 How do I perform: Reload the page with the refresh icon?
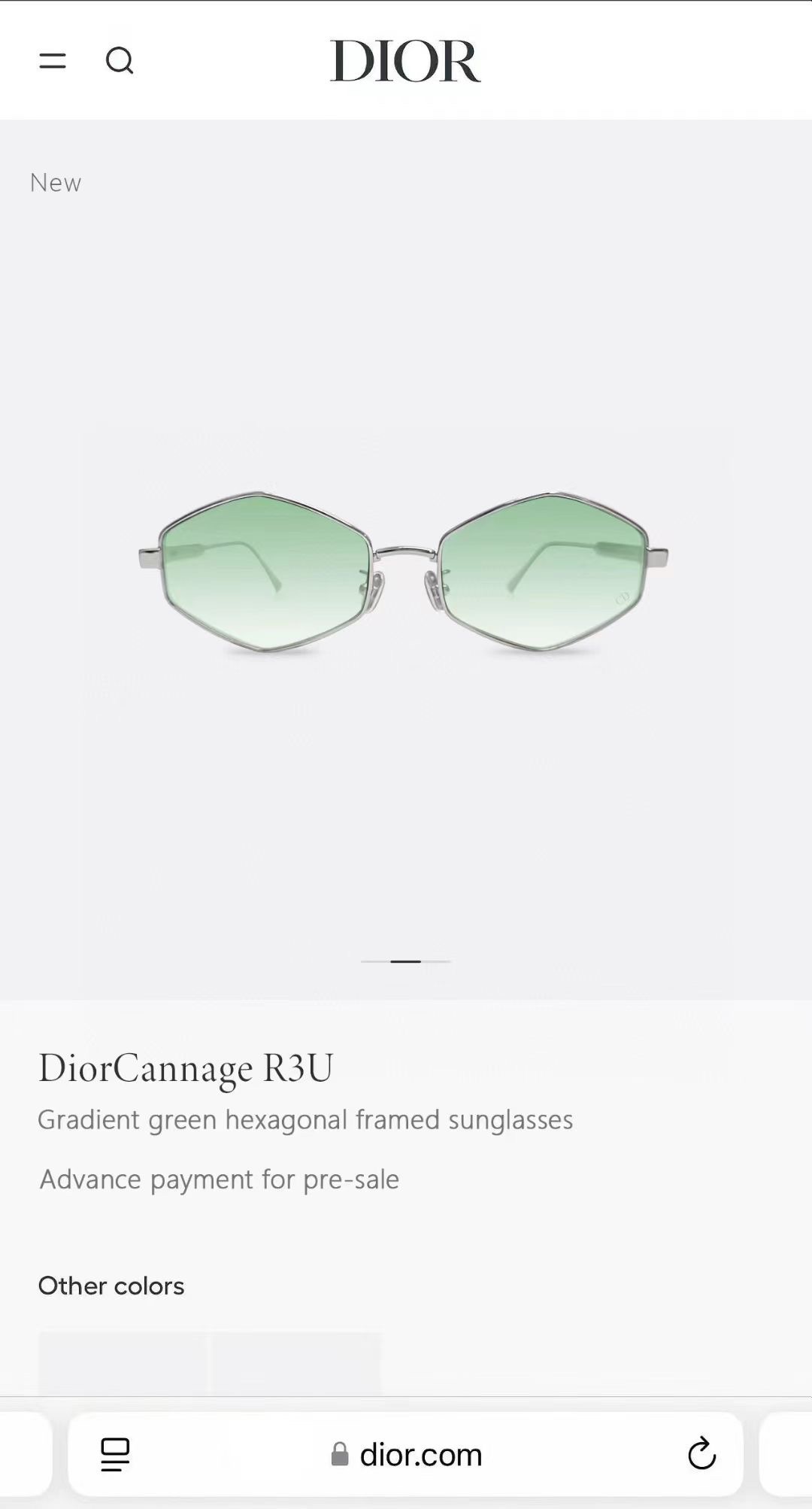pos(701,1453)
